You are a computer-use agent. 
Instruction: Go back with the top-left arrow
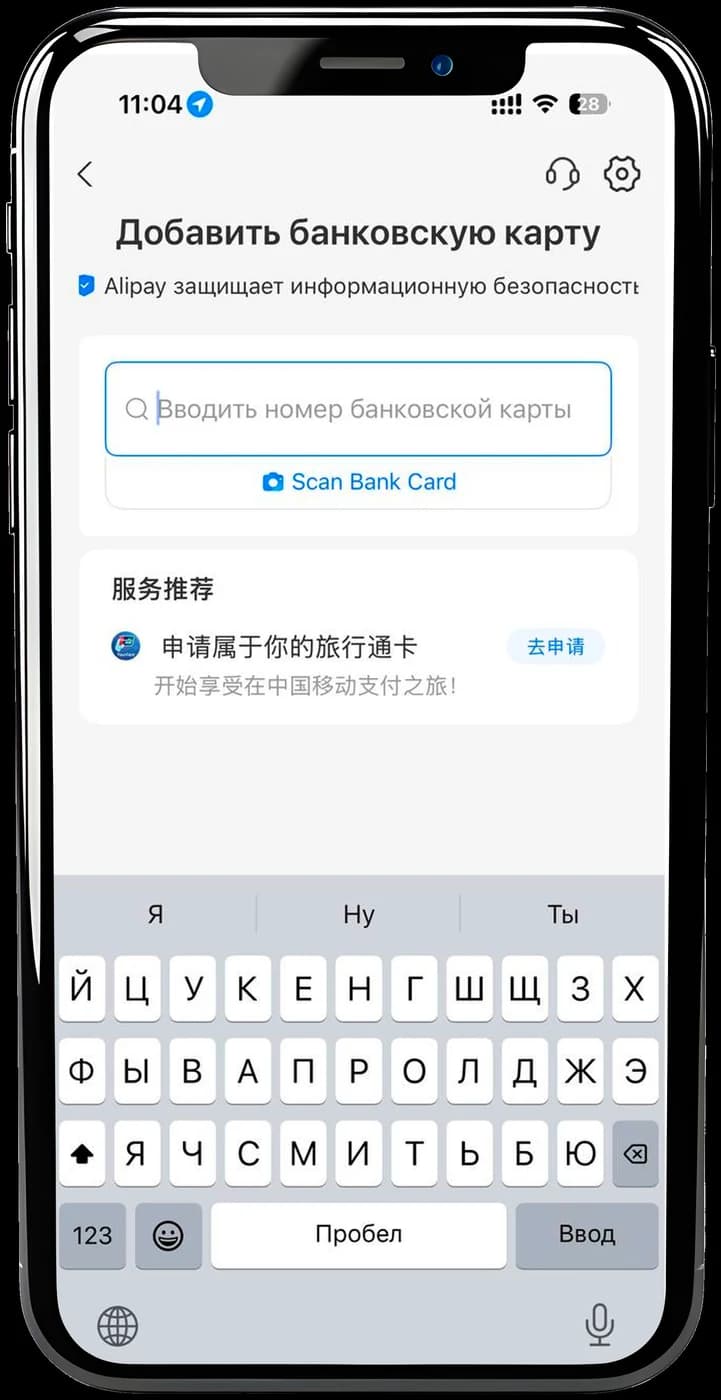click(x=85, y=174)
